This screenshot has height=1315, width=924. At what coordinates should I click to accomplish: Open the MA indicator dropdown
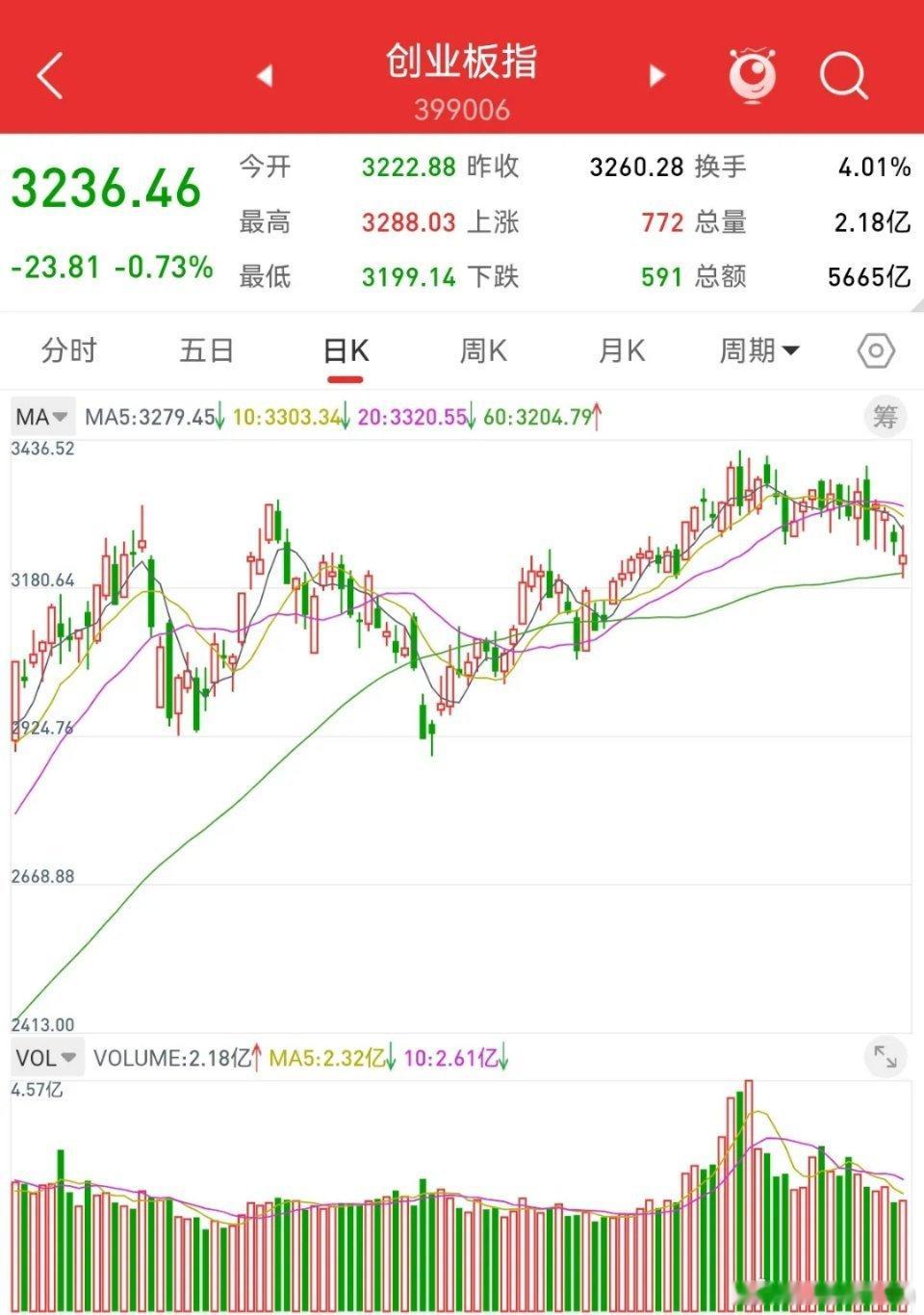tap(39, 417)
